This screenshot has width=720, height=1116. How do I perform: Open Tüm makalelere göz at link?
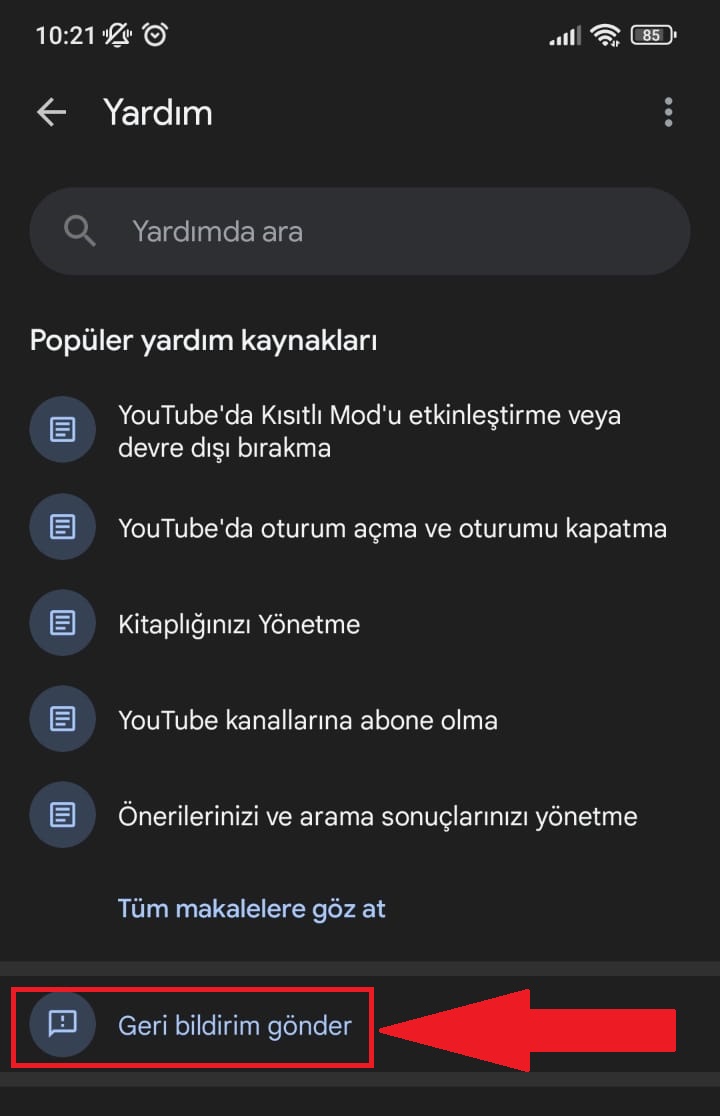pos(251,908)
